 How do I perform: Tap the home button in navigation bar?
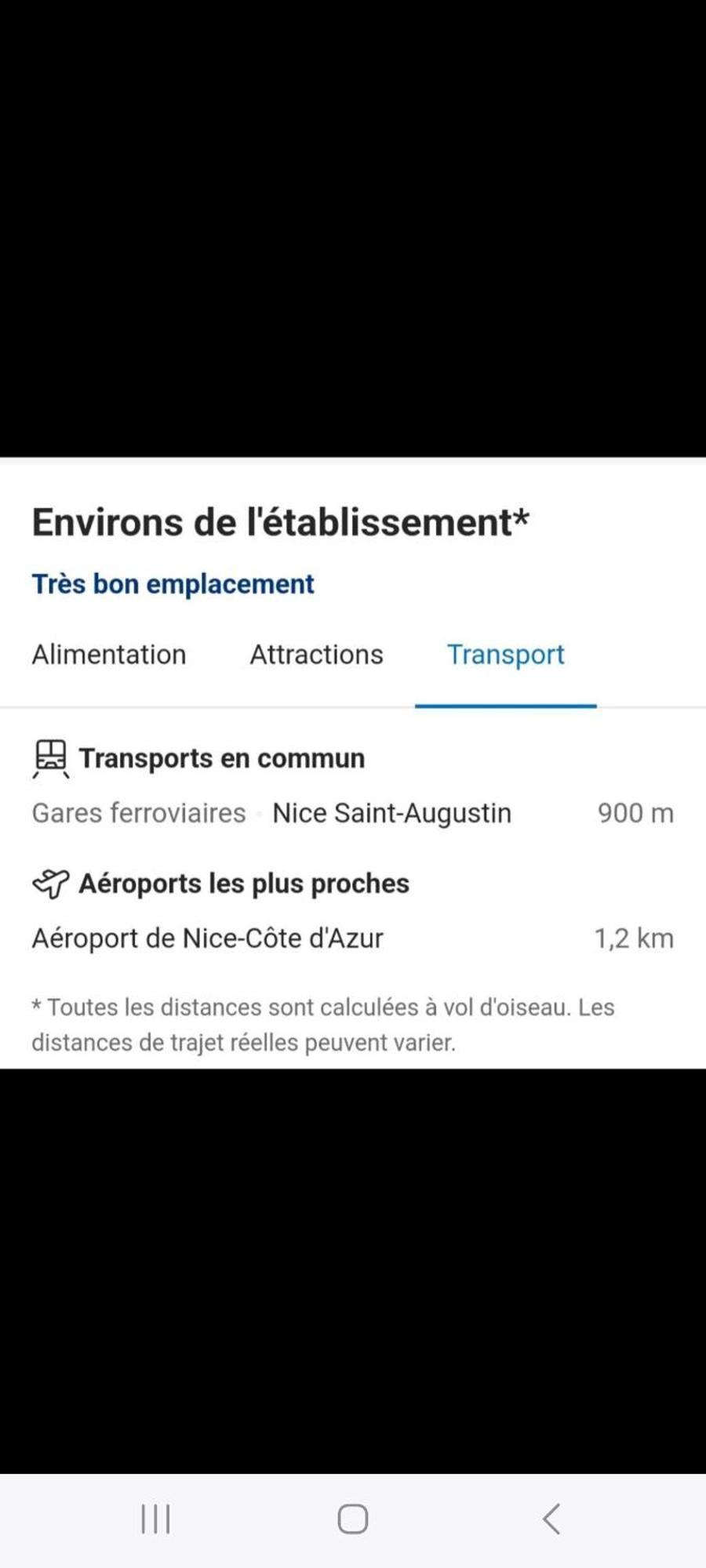[x=352, y=1519]
